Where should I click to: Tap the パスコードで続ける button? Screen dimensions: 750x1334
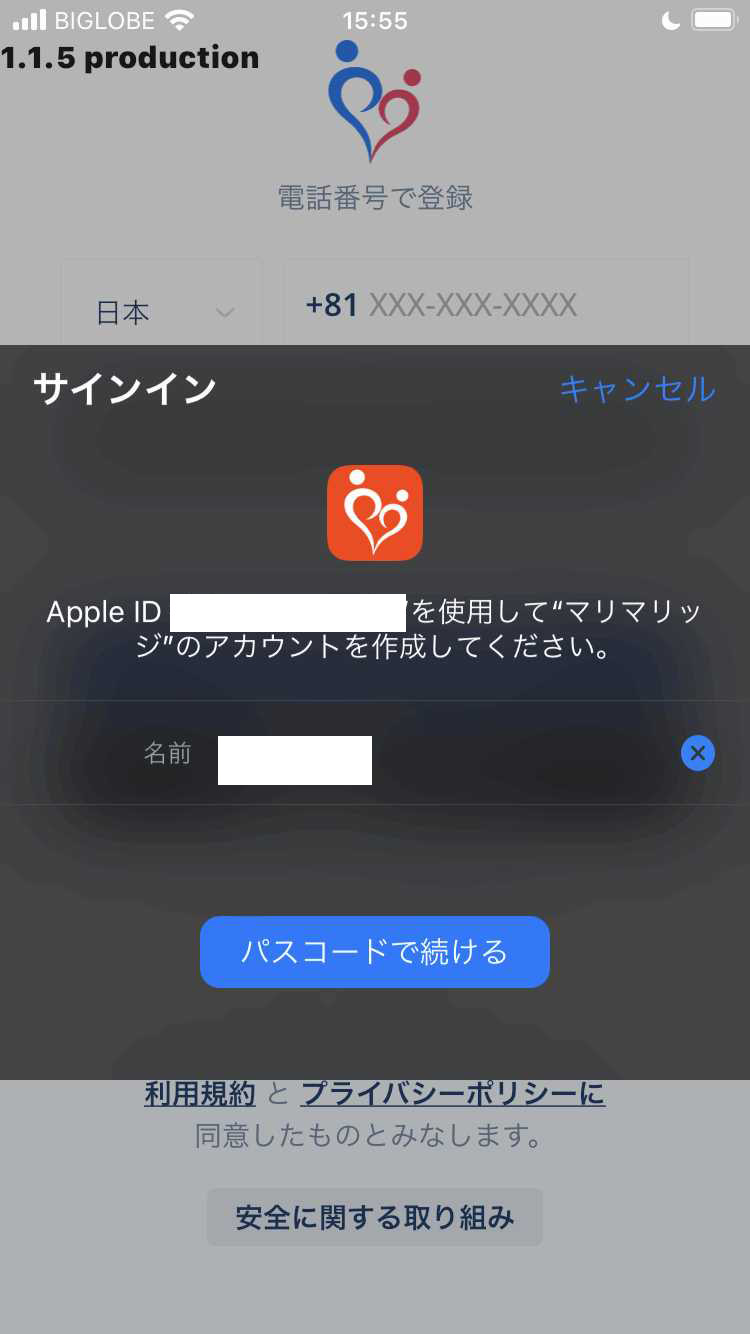tap(374, 952)
